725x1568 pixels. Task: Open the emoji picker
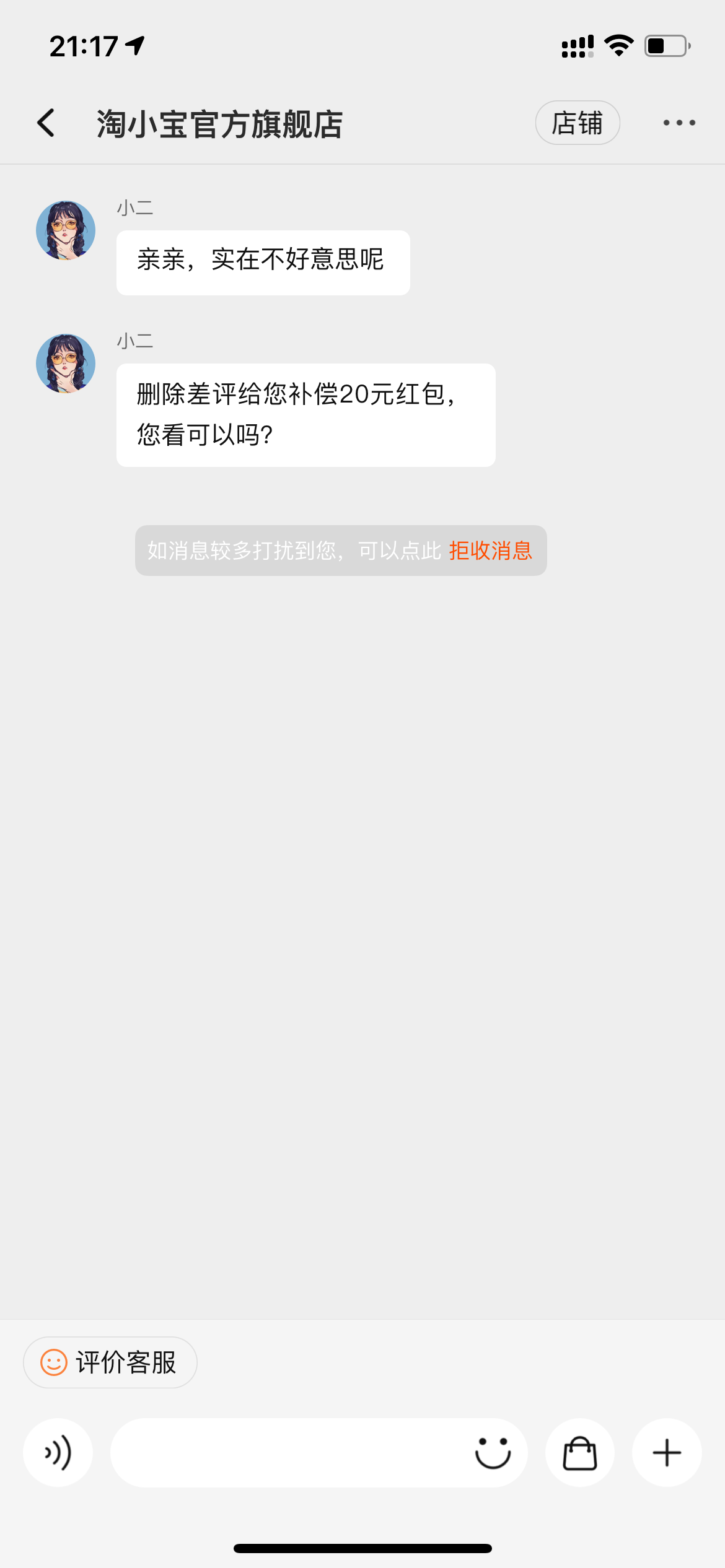(x=493, y=1453)
